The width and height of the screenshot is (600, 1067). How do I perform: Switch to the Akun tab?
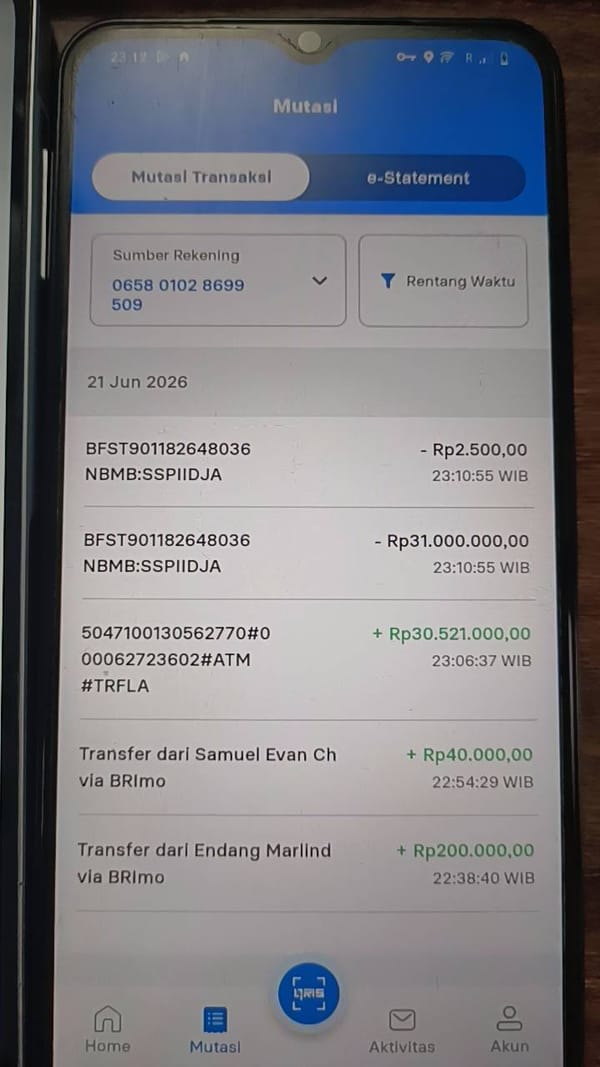point(510,1030)
